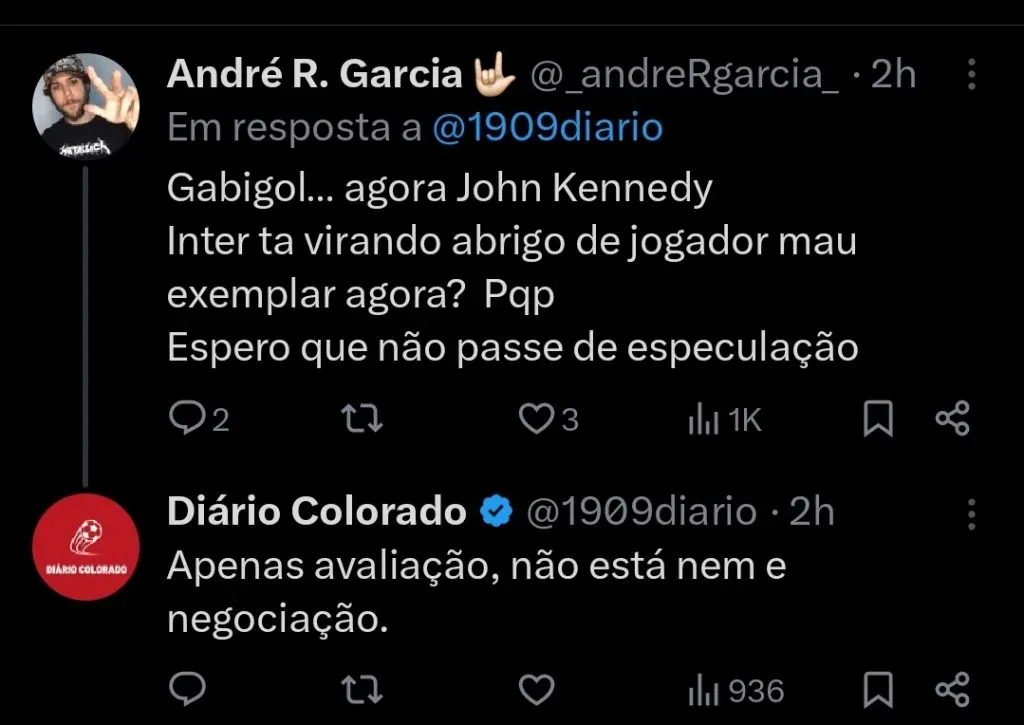Reply to Diário Colorado's tweet
1024x725 pixels.
[186, 689]
